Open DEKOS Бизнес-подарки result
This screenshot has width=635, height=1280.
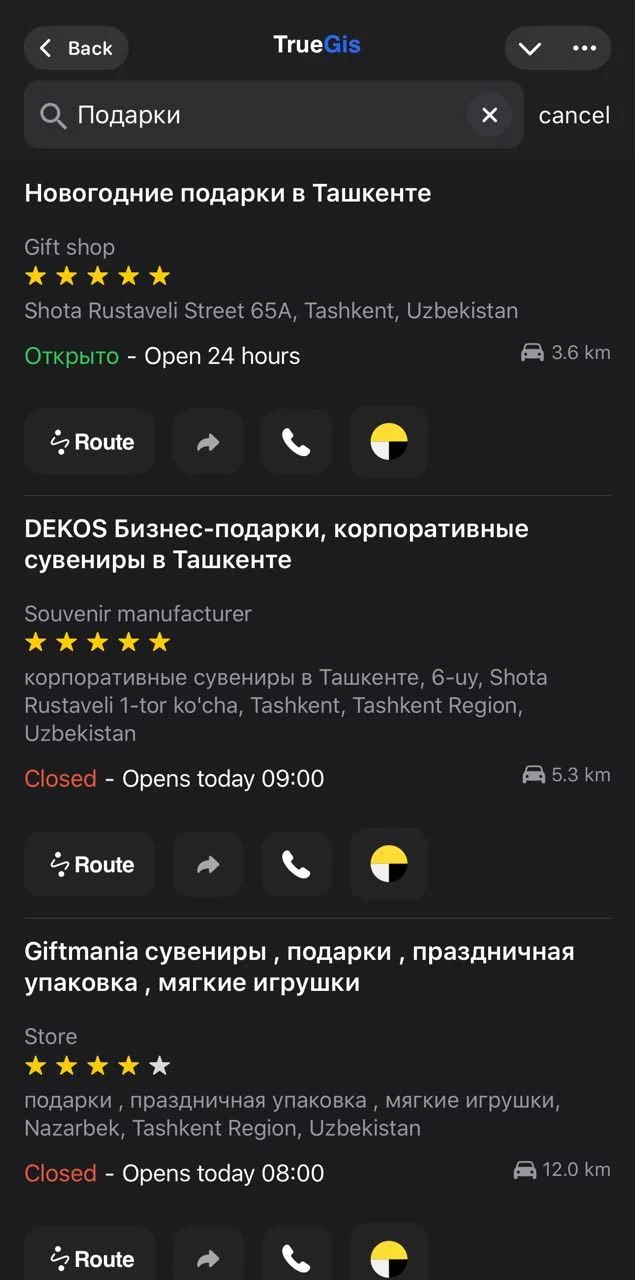click(x=276, y=544)
